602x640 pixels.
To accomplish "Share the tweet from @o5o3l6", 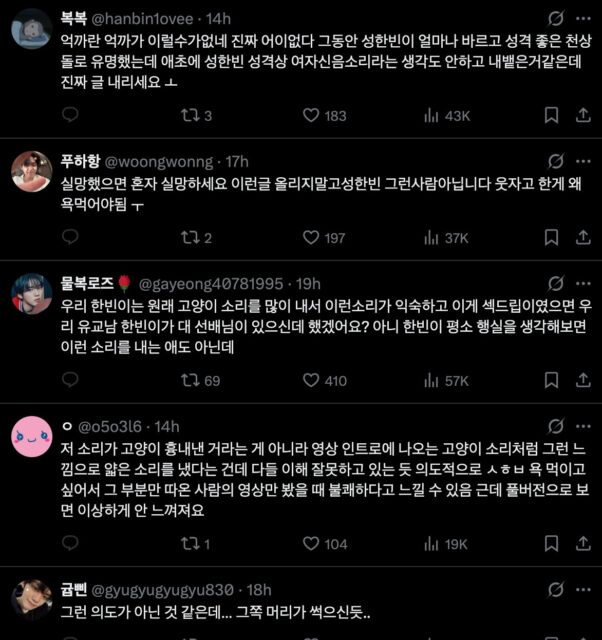I will (583, 544).
